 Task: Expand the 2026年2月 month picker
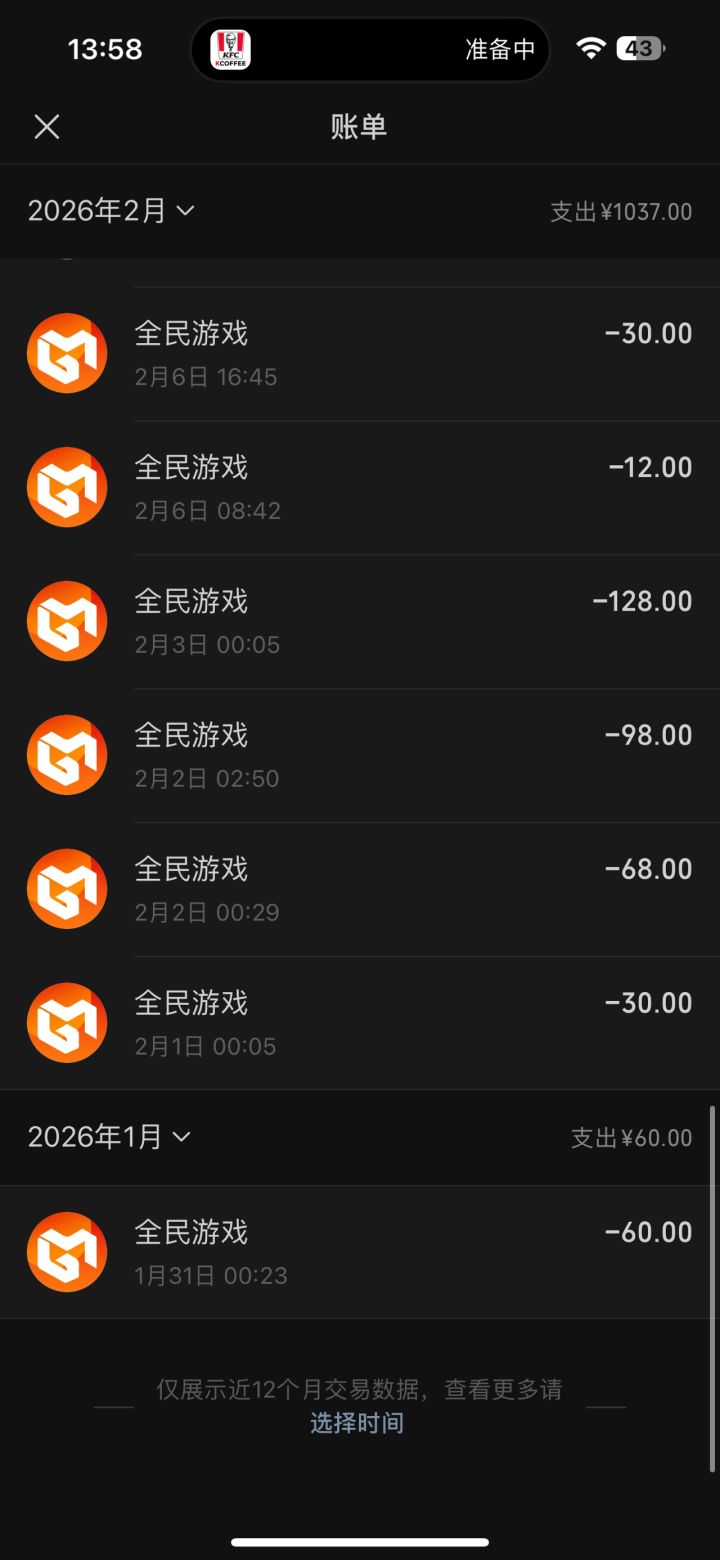(x=111, y=211)
